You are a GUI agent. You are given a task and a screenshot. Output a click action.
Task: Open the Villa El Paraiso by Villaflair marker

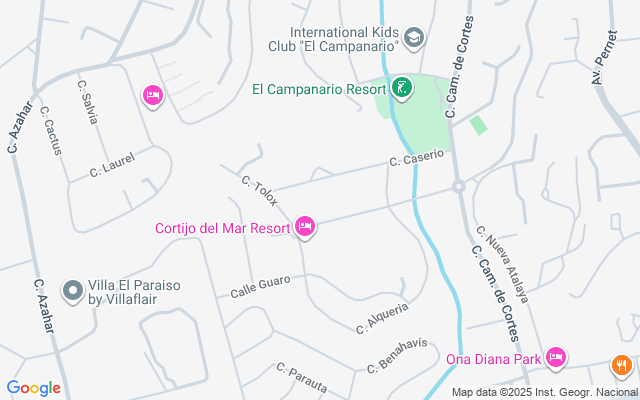[73, 291]
